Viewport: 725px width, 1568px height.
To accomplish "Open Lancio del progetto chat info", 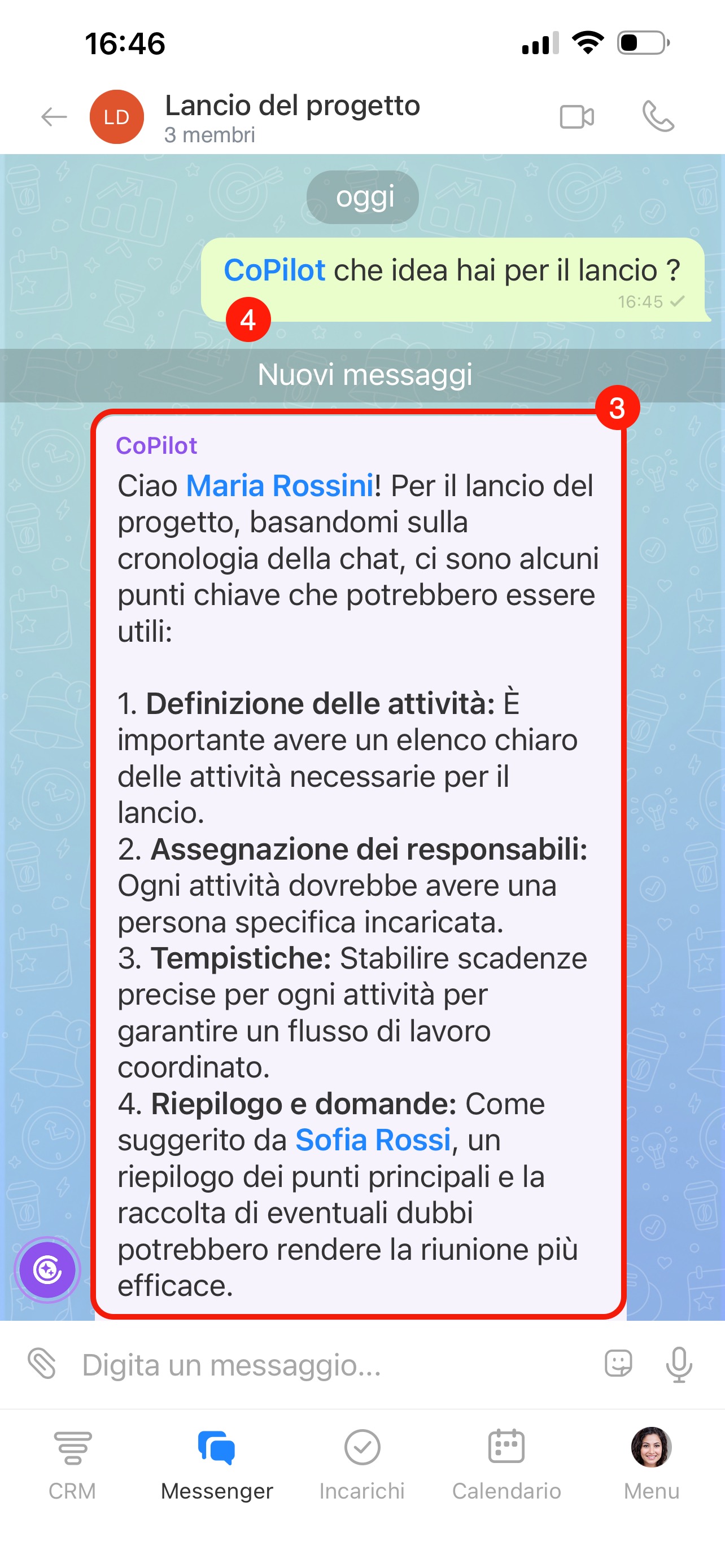I will (292, 117).
